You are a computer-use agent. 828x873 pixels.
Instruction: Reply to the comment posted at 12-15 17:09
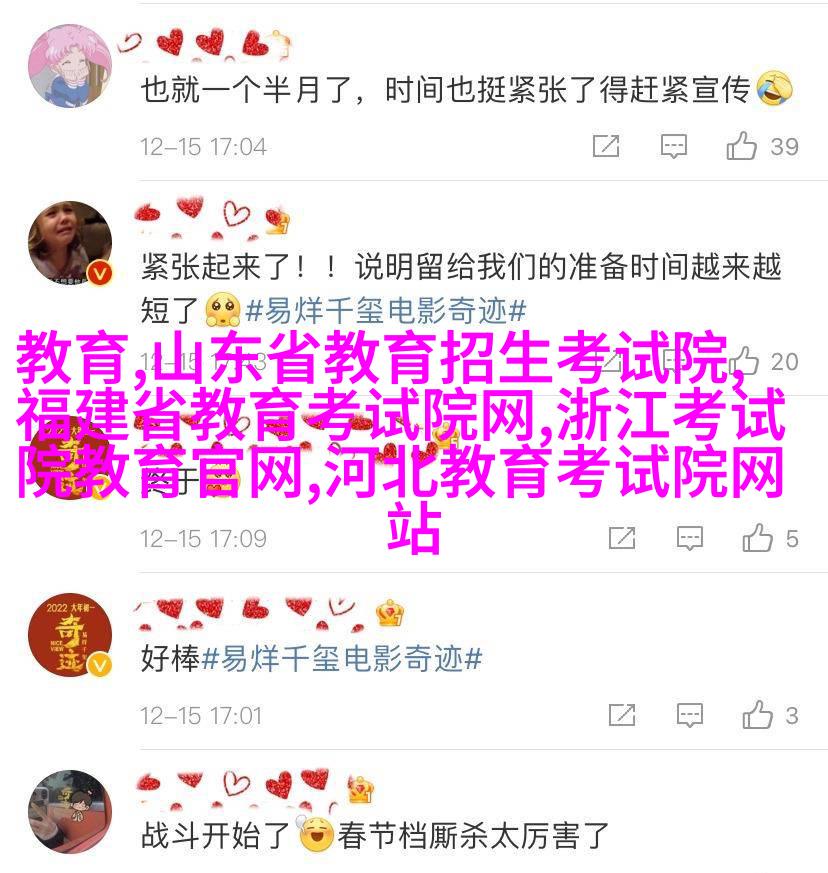(690, 538)
